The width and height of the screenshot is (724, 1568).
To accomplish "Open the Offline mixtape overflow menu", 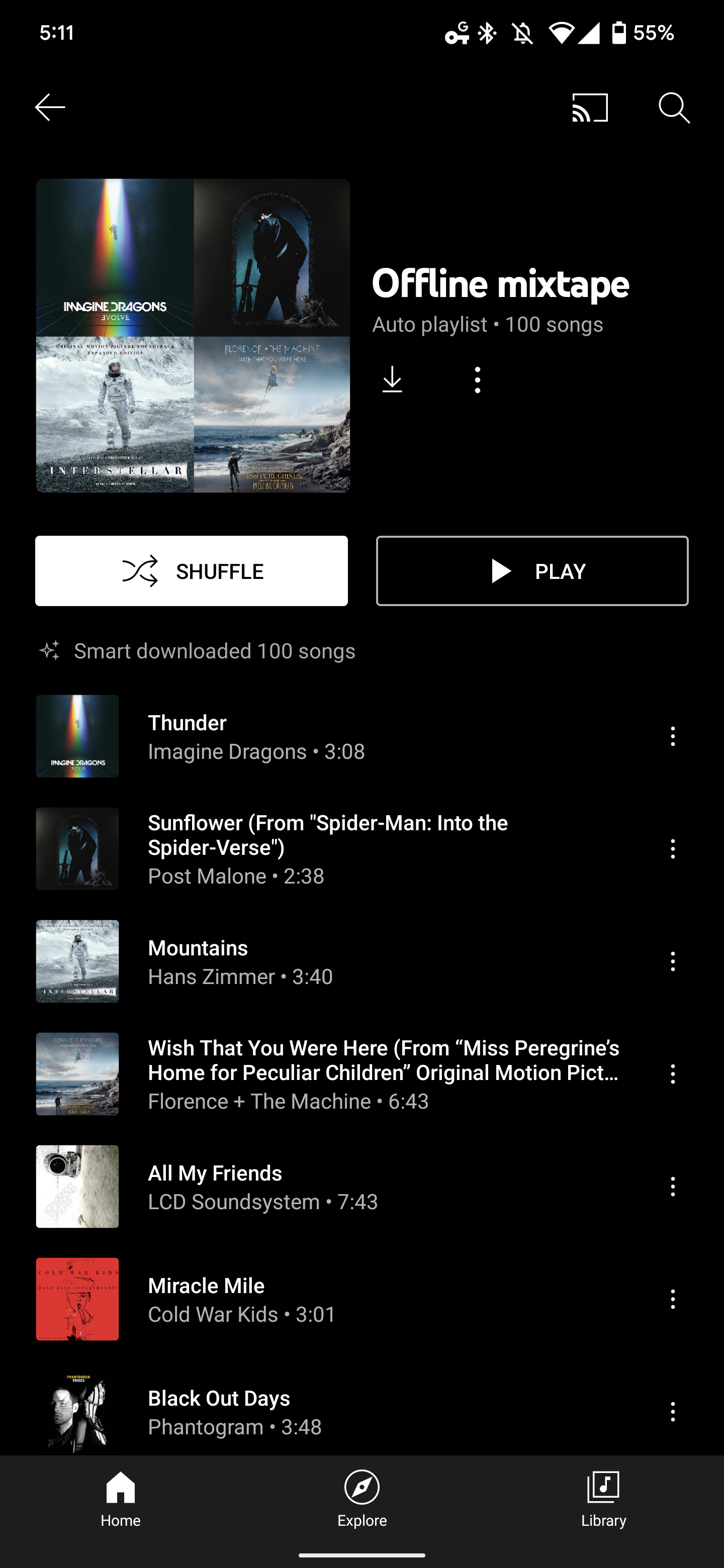I will pyautogui.click(x=478, y=380).
